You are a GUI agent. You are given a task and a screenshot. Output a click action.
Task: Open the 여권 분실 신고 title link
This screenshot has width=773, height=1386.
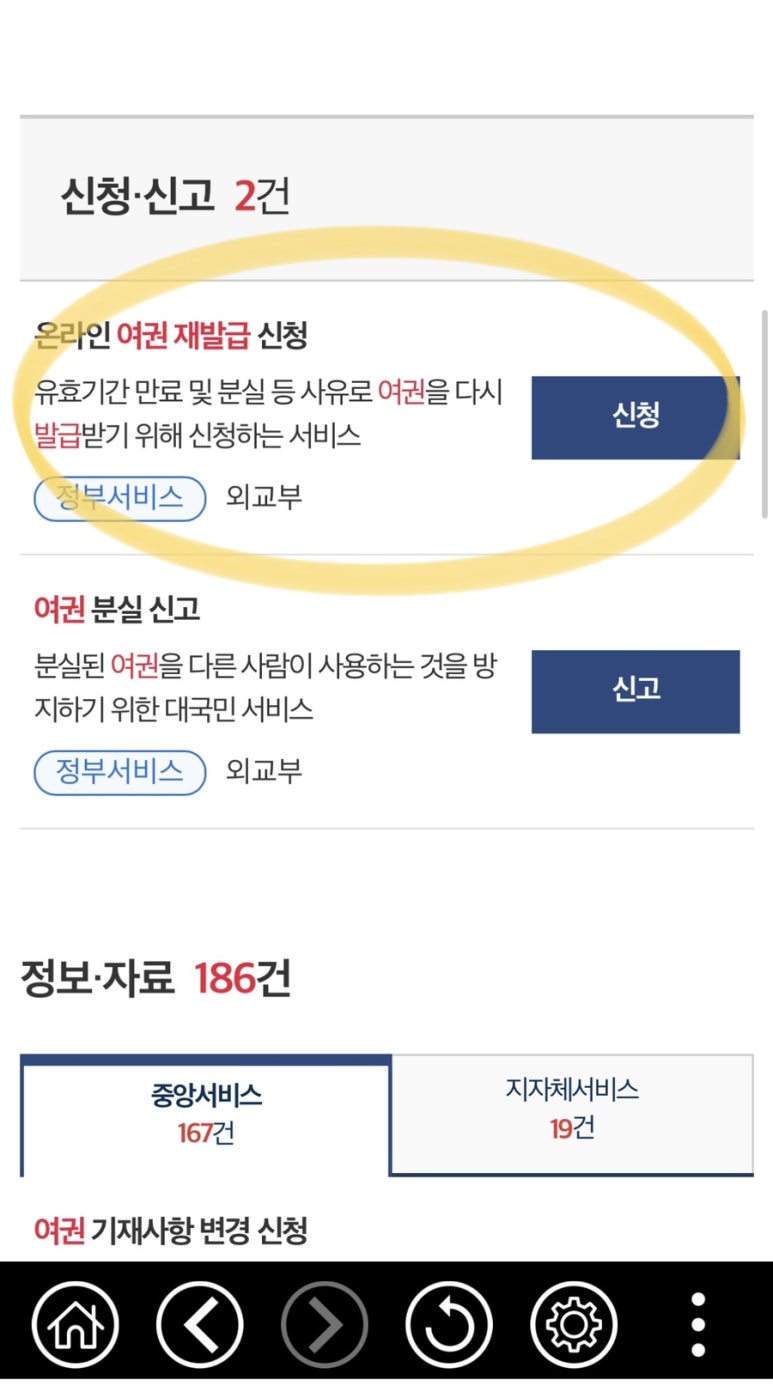pyautogui.click(x=117, y=609)
